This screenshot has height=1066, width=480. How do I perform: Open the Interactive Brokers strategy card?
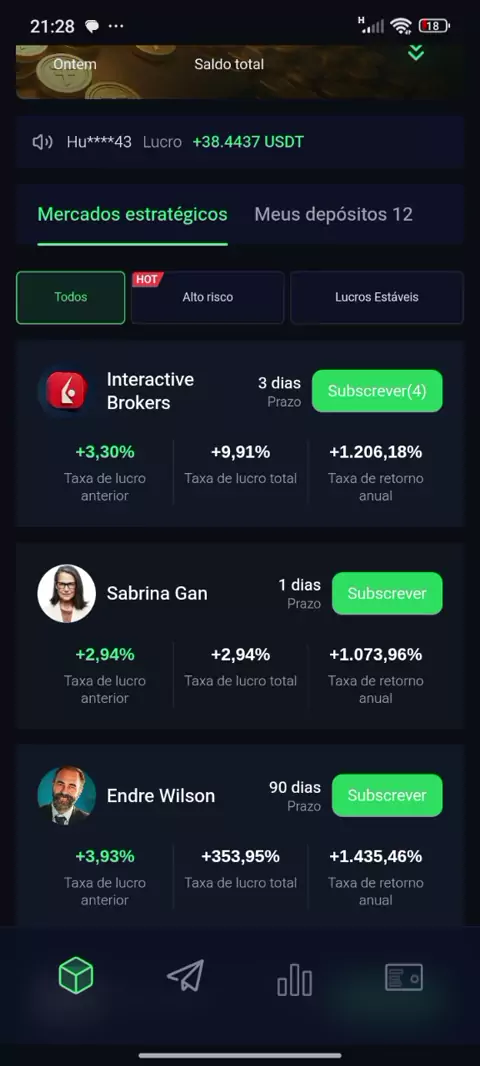[x=240, y=434]
